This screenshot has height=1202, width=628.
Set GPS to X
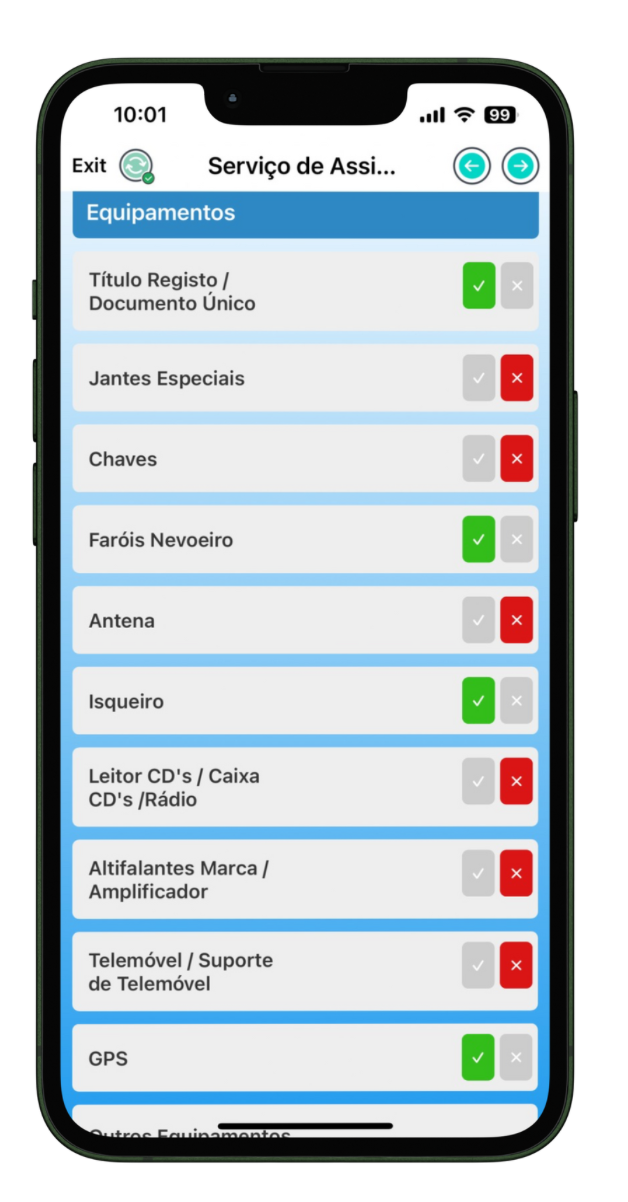[x=517, y=1057]
